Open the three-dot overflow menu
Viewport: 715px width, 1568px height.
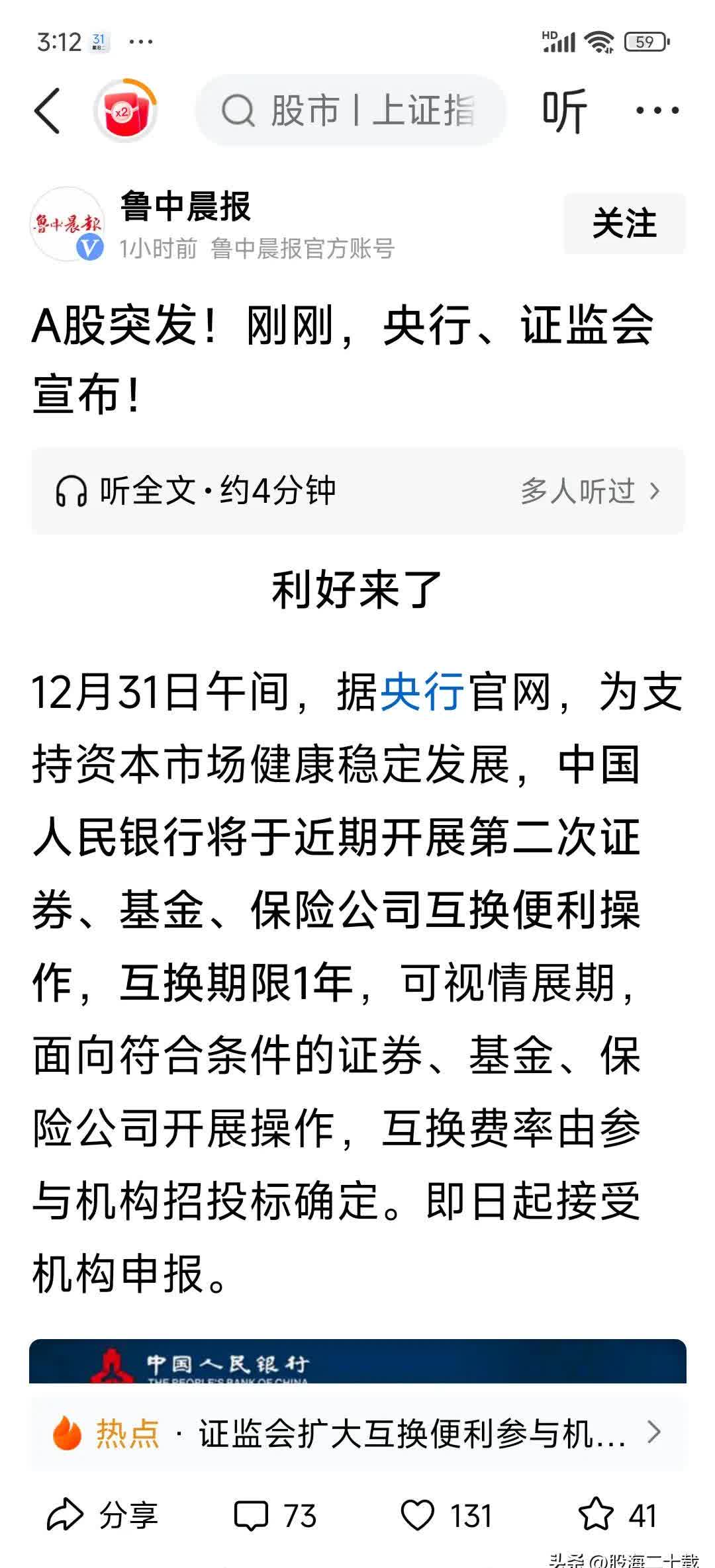(x=657, y=110)
